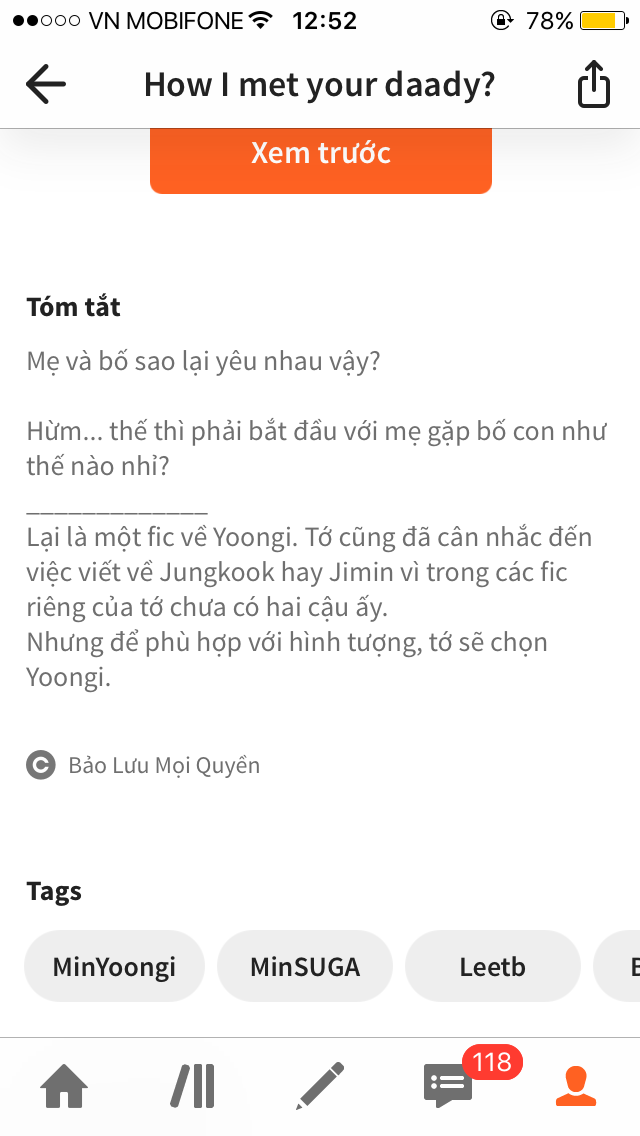The width and height of the screenshot is (640, 1136).
Task: Switch to the Home tab
Action: (64, 1087)
